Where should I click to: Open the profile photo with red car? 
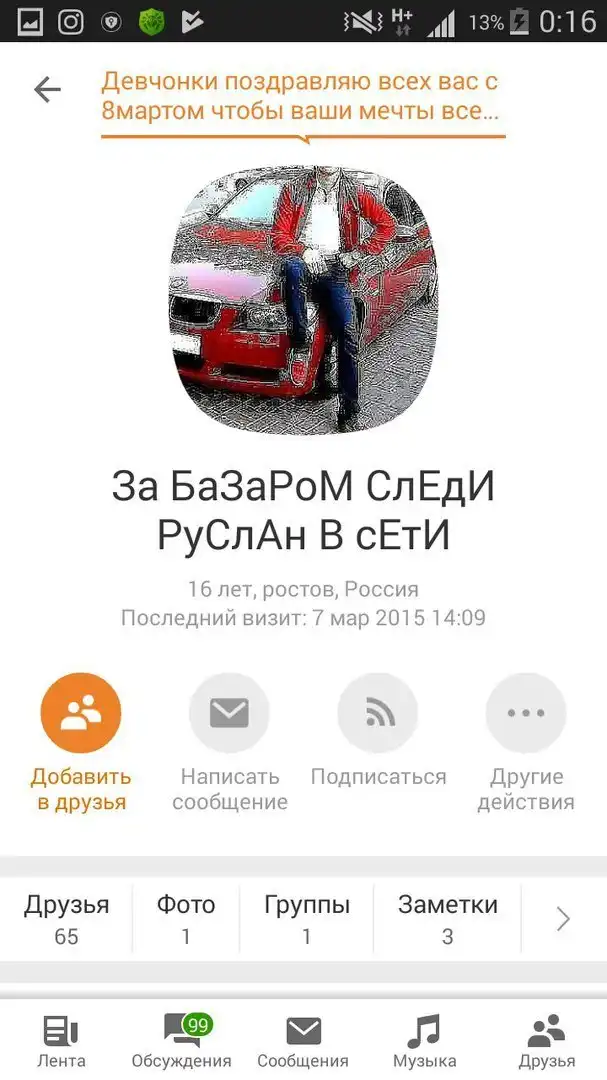[x=303, y=298]
